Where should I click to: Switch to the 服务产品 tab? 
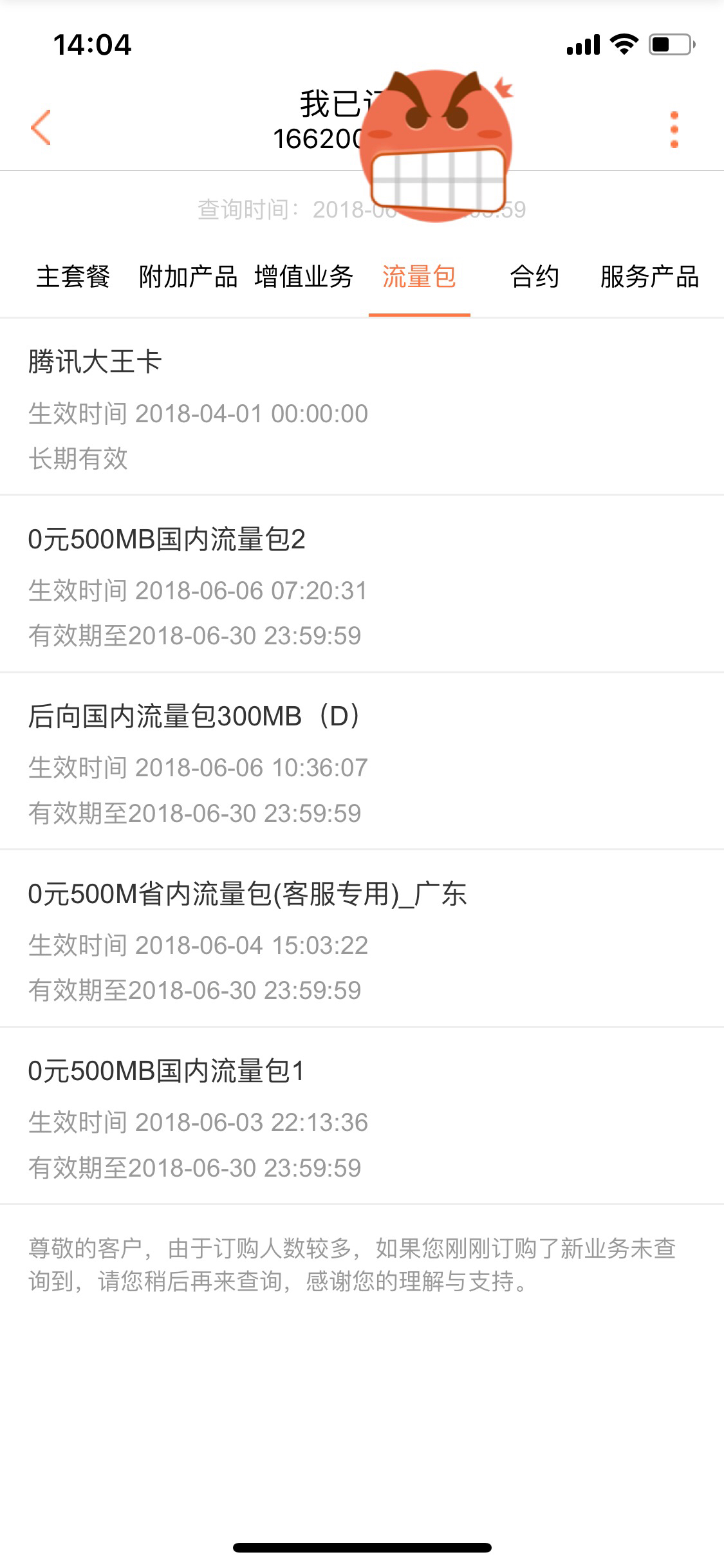click(x=649, y=277)
